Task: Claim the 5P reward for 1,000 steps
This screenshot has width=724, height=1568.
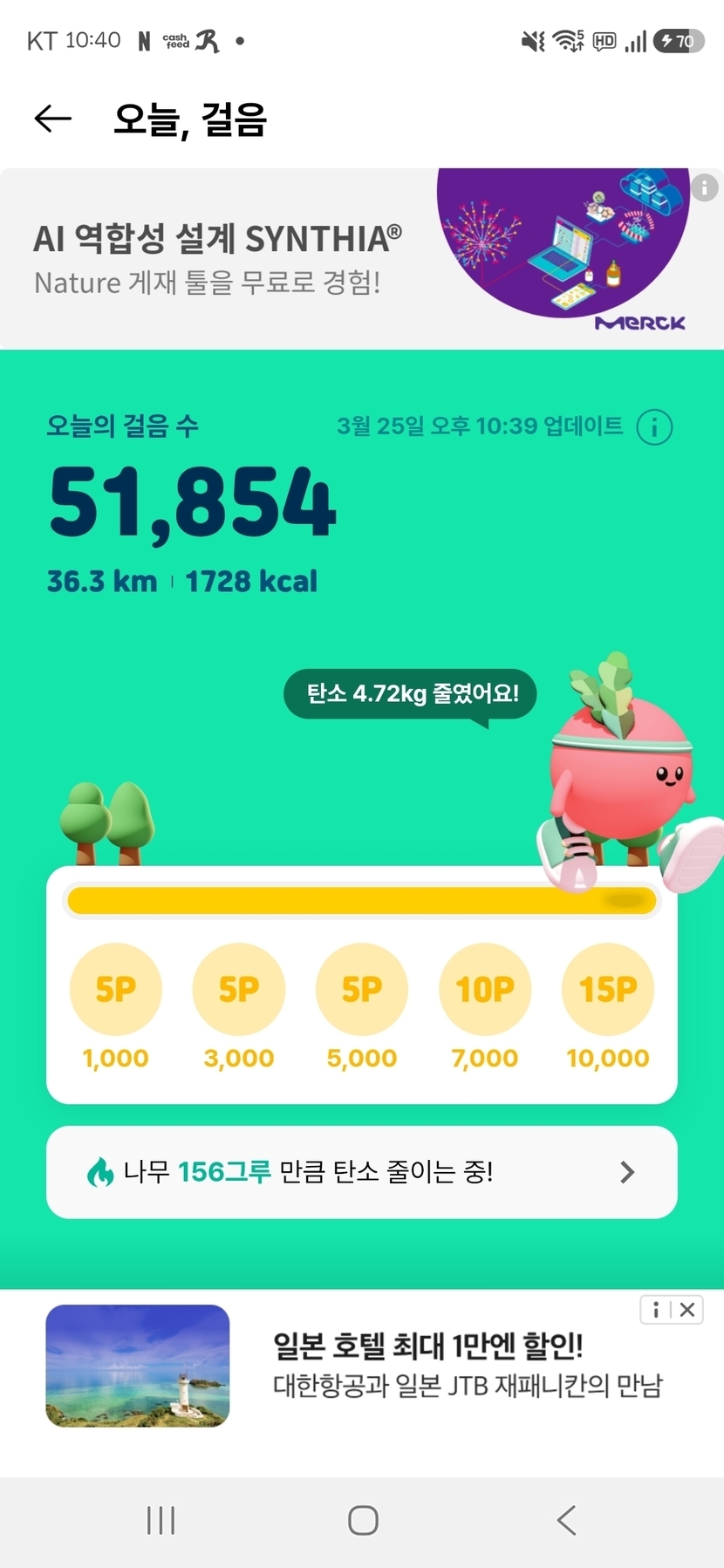Action: click(115, 989)
